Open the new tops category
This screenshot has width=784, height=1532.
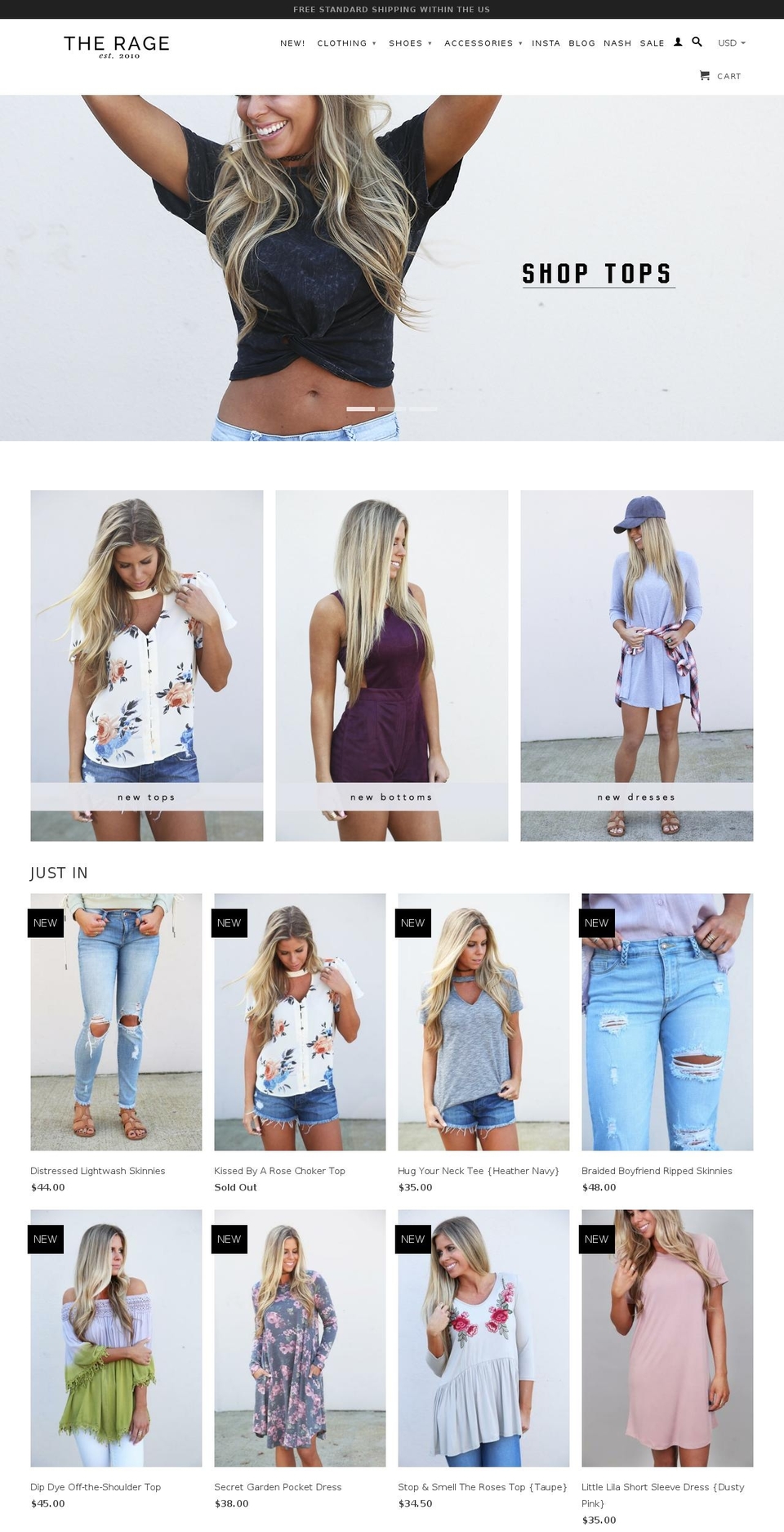click(x=146, y=797)
